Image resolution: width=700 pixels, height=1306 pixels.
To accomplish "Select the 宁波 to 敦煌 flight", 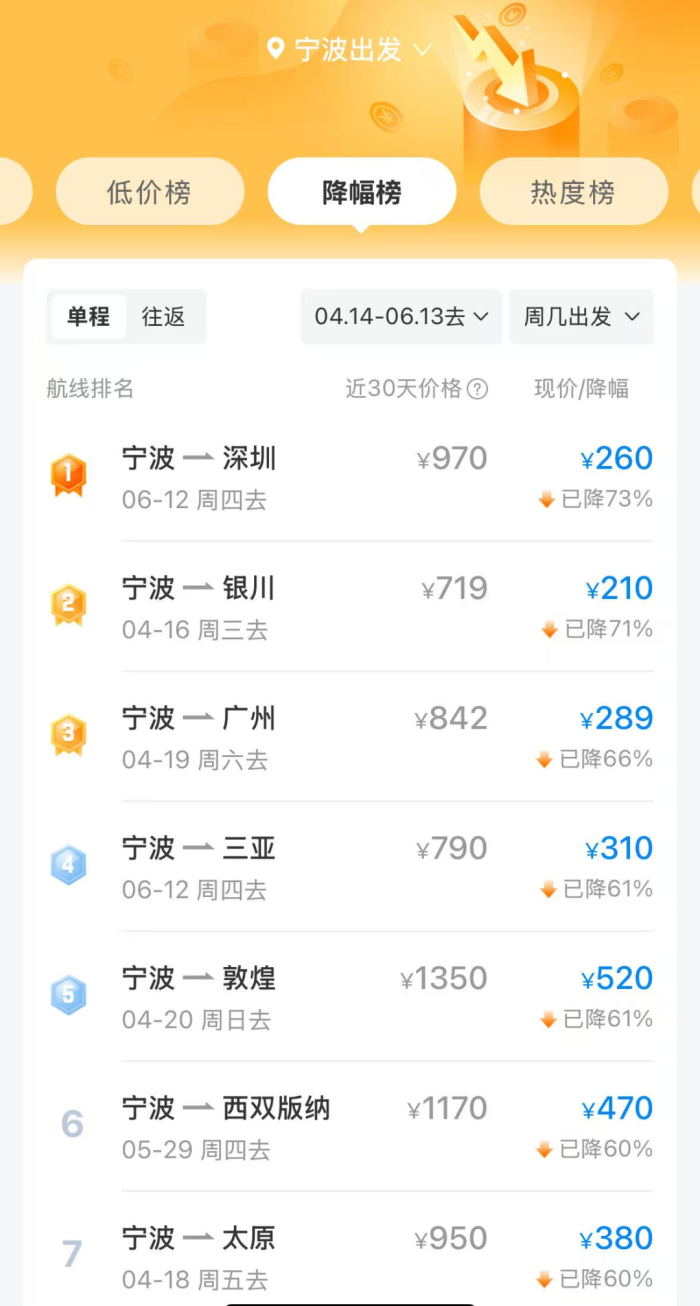I will point(350,996).
